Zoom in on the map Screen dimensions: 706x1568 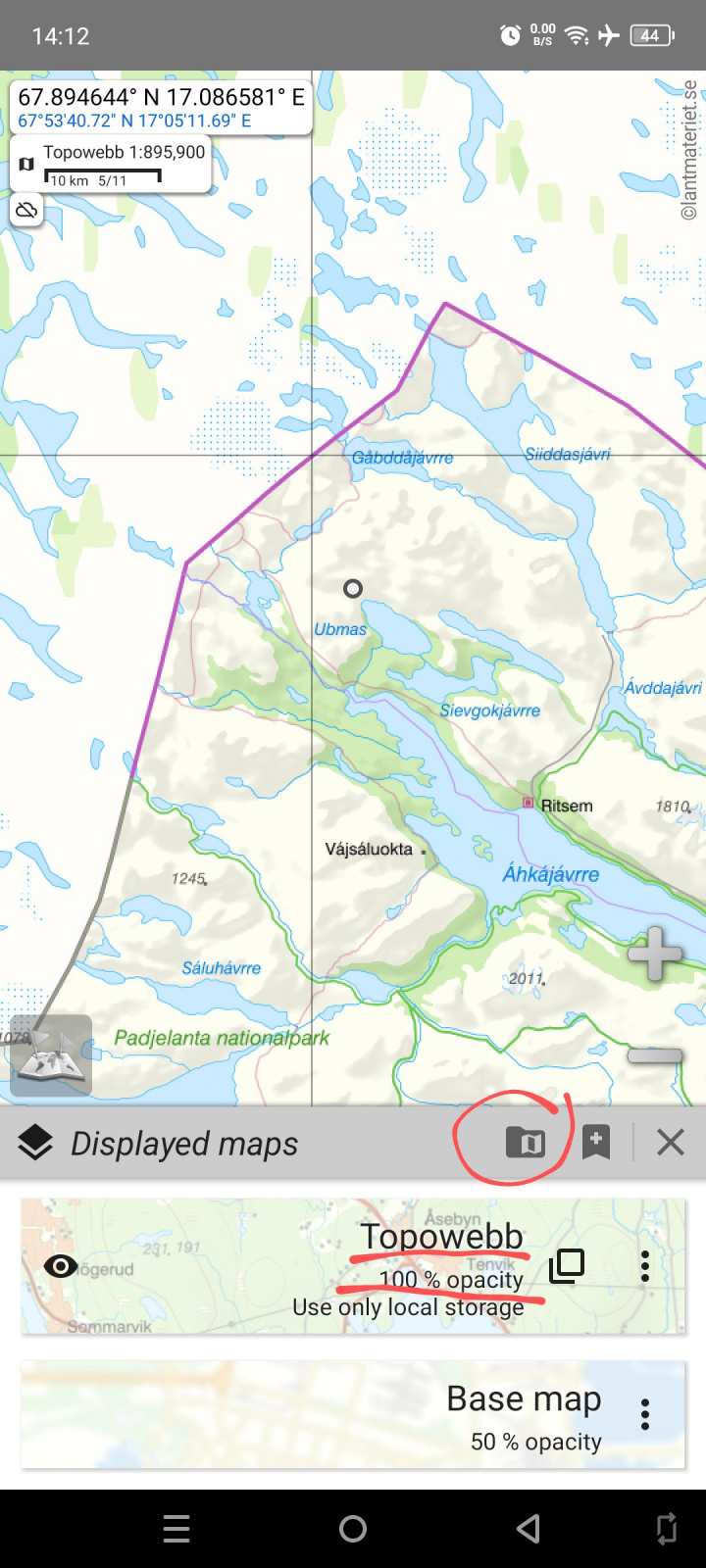(x=654, y=954)
